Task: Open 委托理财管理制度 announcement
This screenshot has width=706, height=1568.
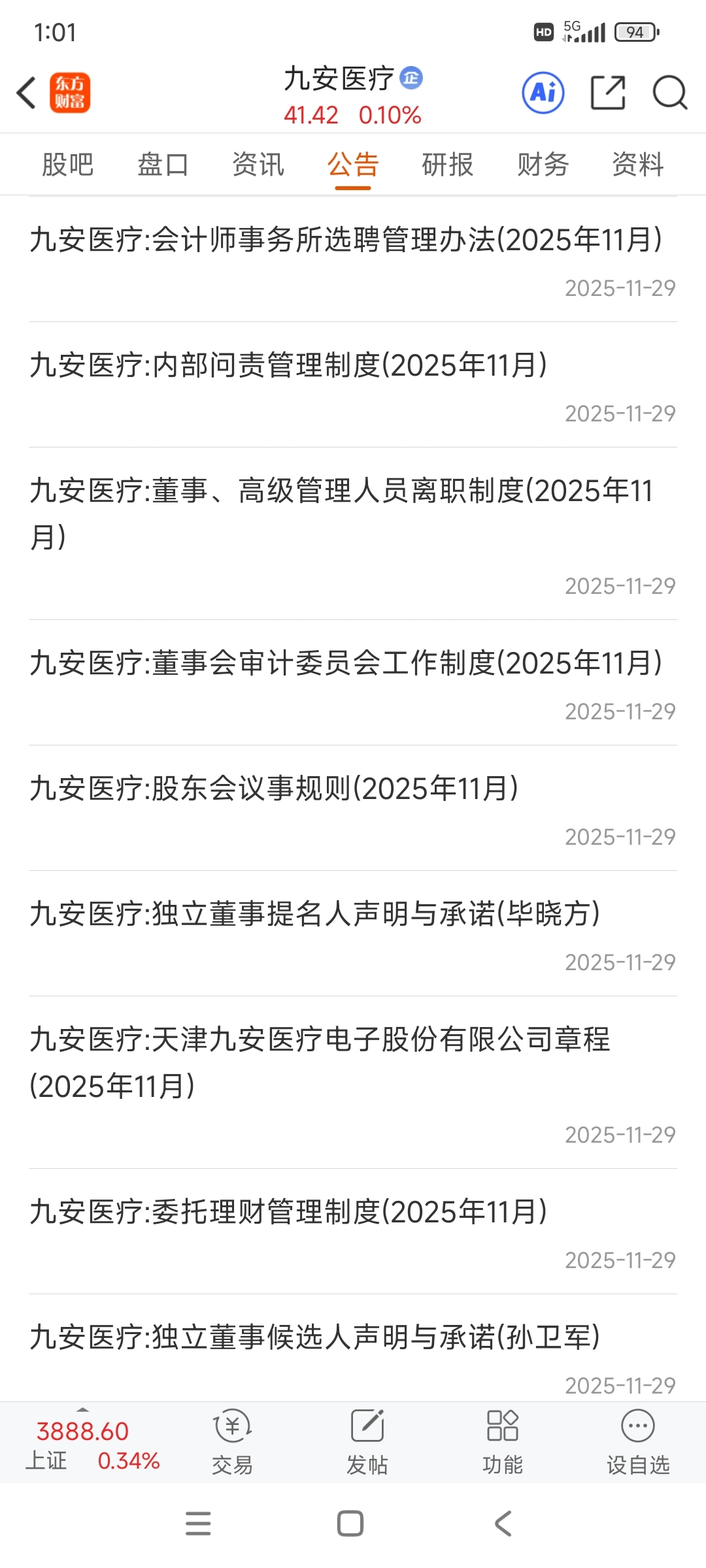Action: [289, 1212]
